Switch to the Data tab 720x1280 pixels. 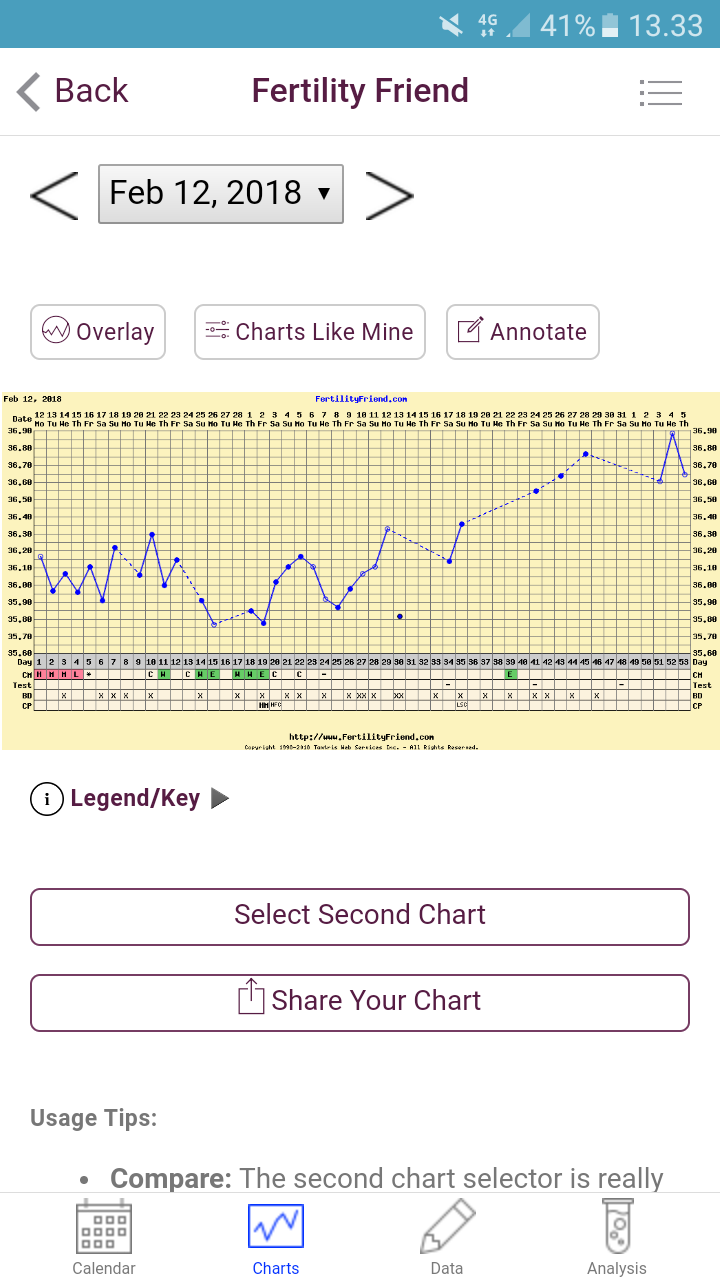pos(447,1238)
